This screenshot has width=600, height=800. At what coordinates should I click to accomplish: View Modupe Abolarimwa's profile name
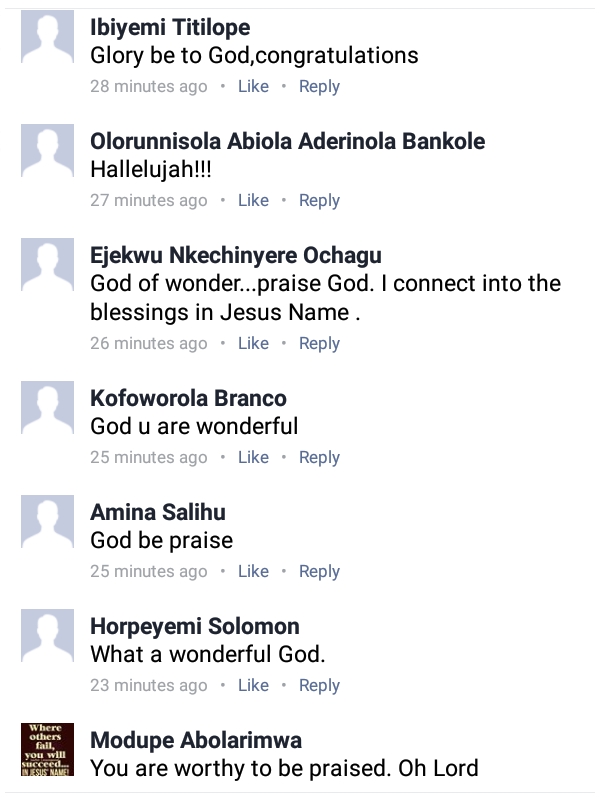pyautogui.click(x=196, y=740)
